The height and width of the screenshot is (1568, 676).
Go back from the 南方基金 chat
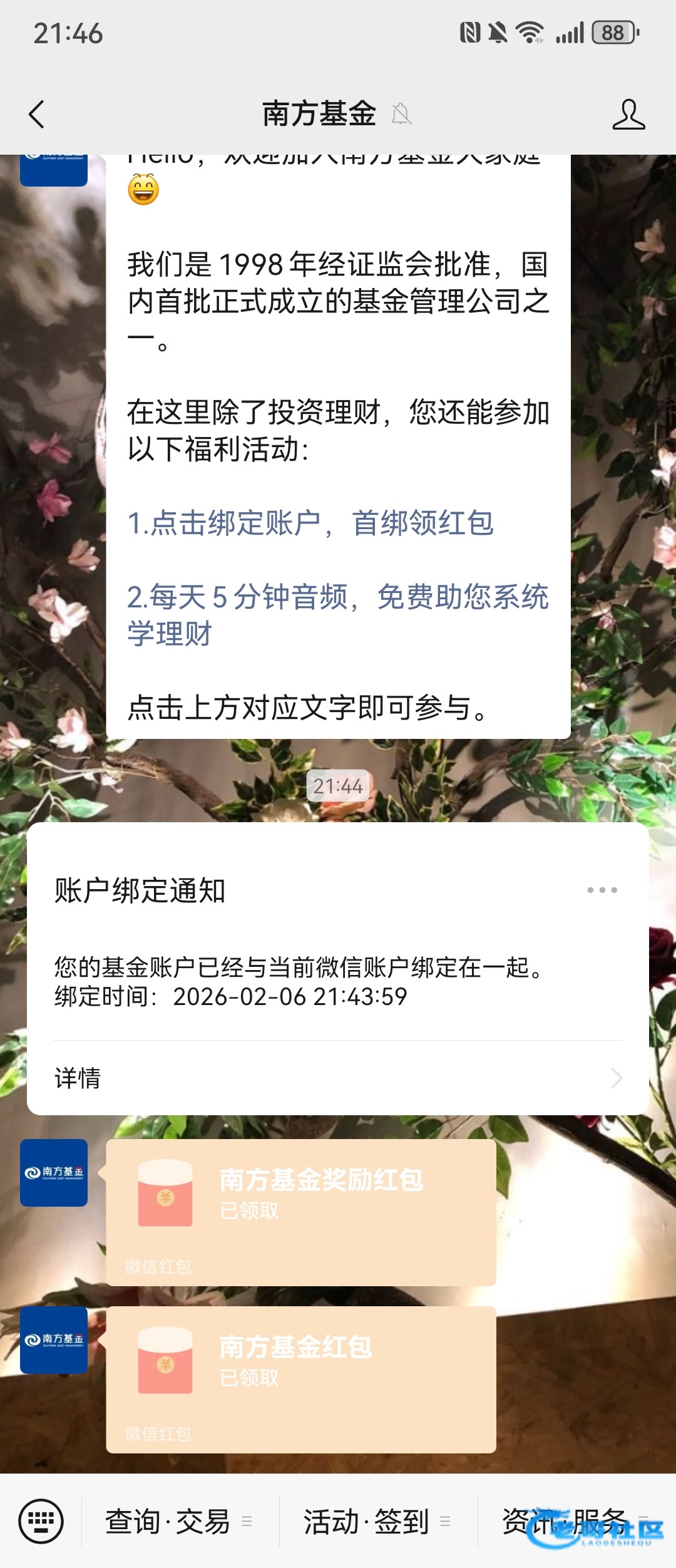pos(37,115)
